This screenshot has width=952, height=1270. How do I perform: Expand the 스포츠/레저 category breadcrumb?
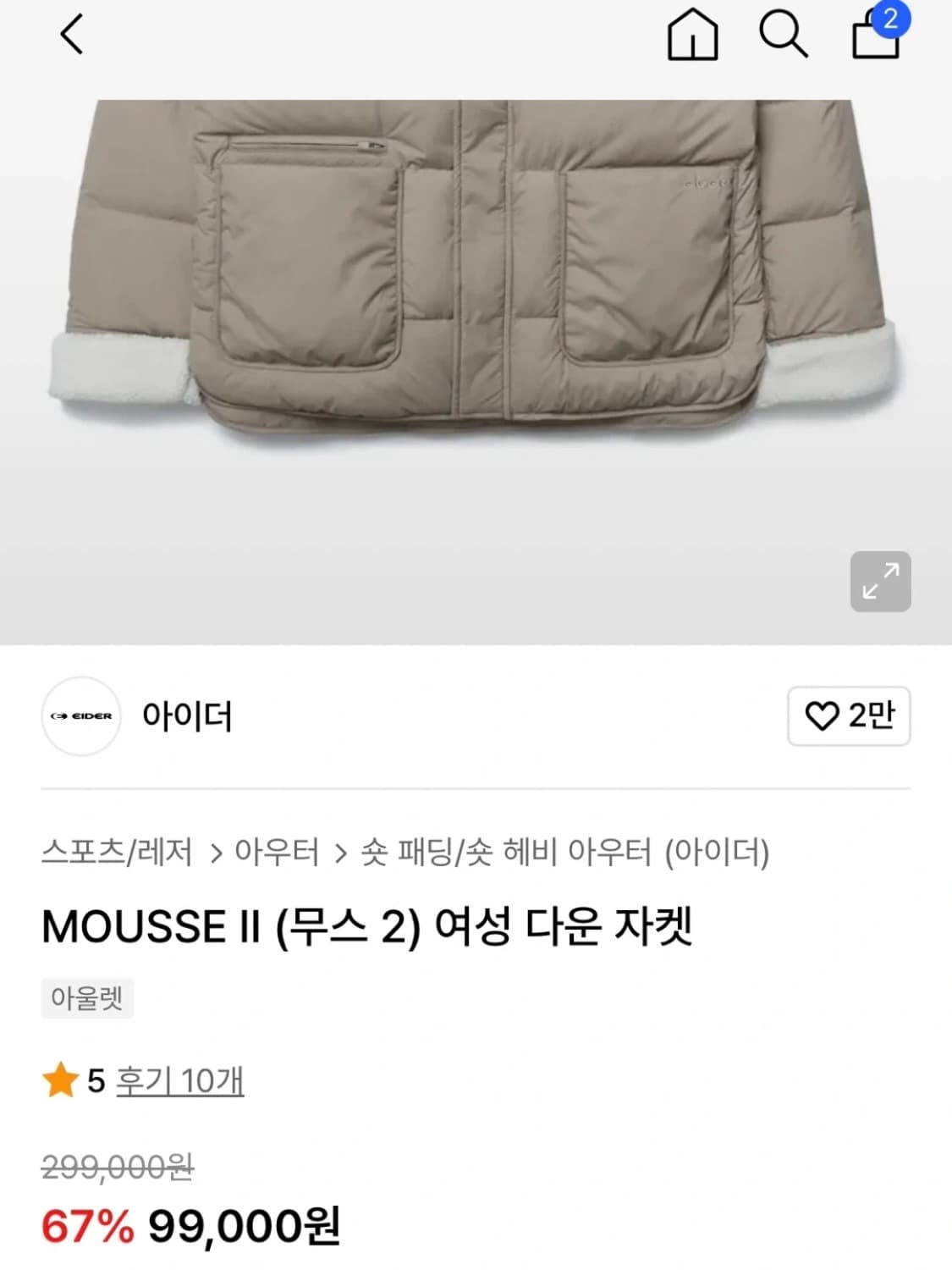[117, 853]
